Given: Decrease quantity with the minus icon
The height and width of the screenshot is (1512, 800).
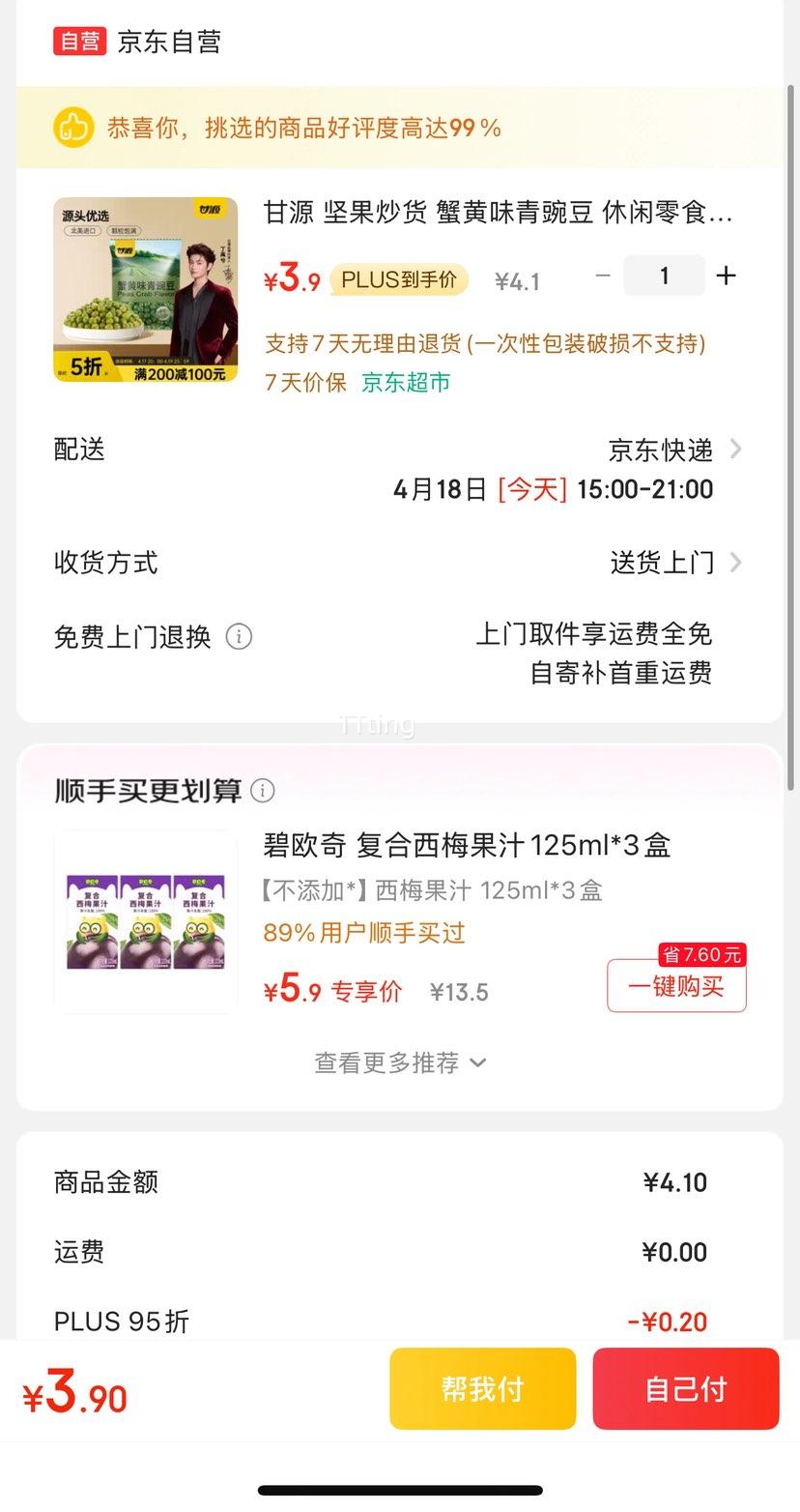Looking at the screenshot, I should click(603, 276).
